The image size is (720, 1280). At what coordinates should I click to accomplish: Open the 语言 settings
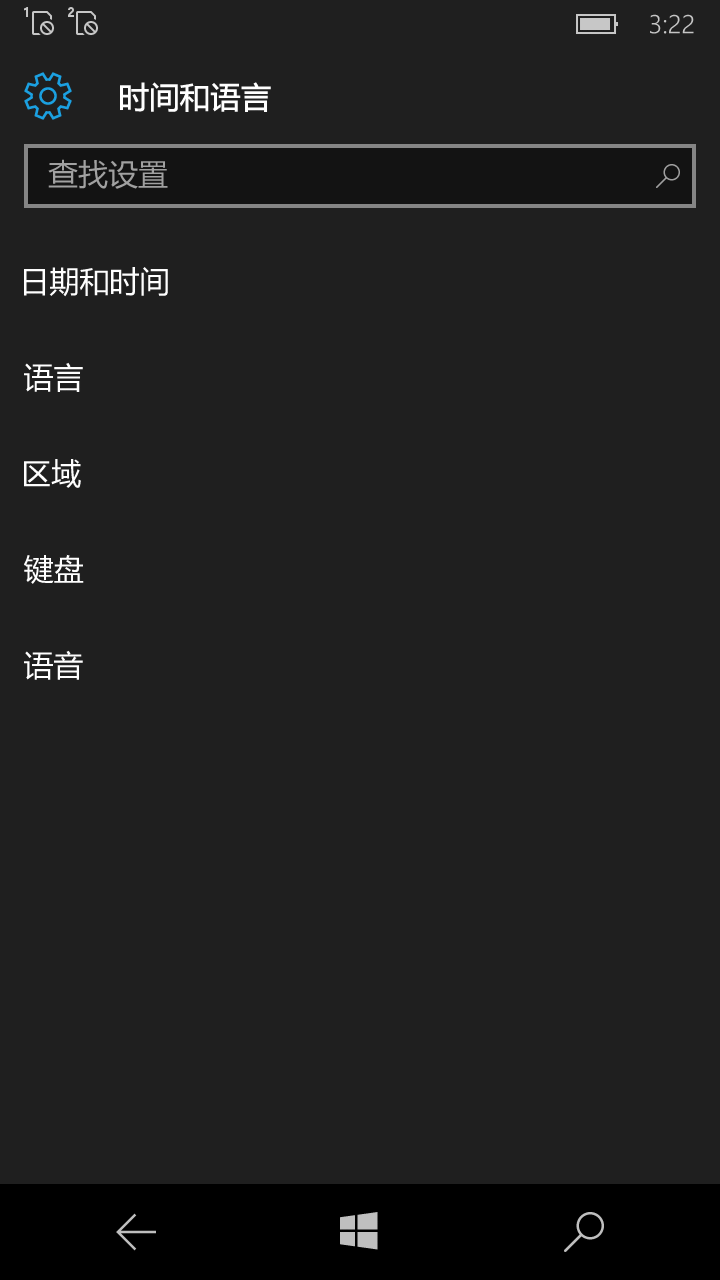(53, 378)
